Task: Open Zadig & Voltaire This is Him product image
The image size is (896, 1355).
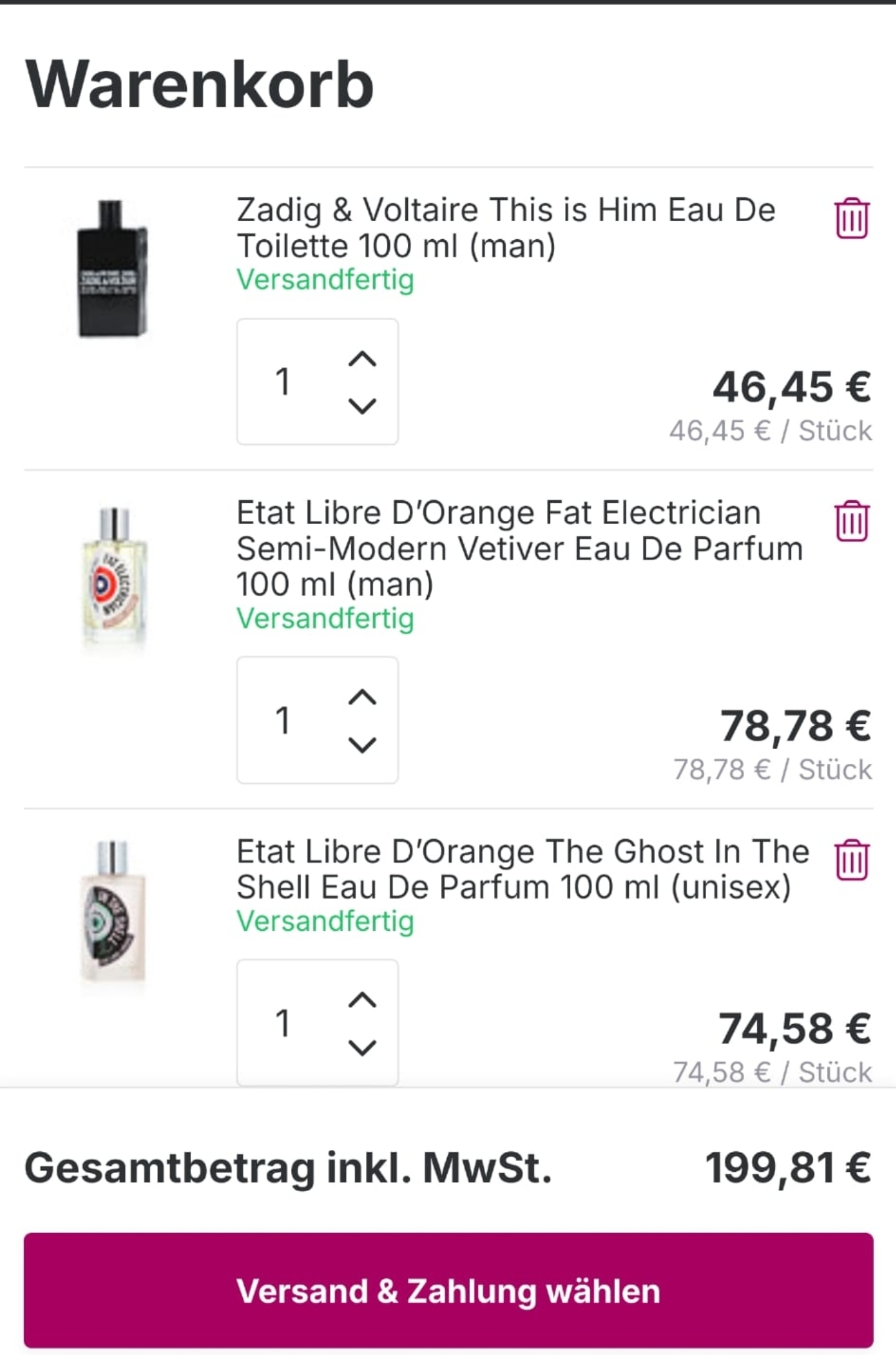Action: tap(112, 269)
